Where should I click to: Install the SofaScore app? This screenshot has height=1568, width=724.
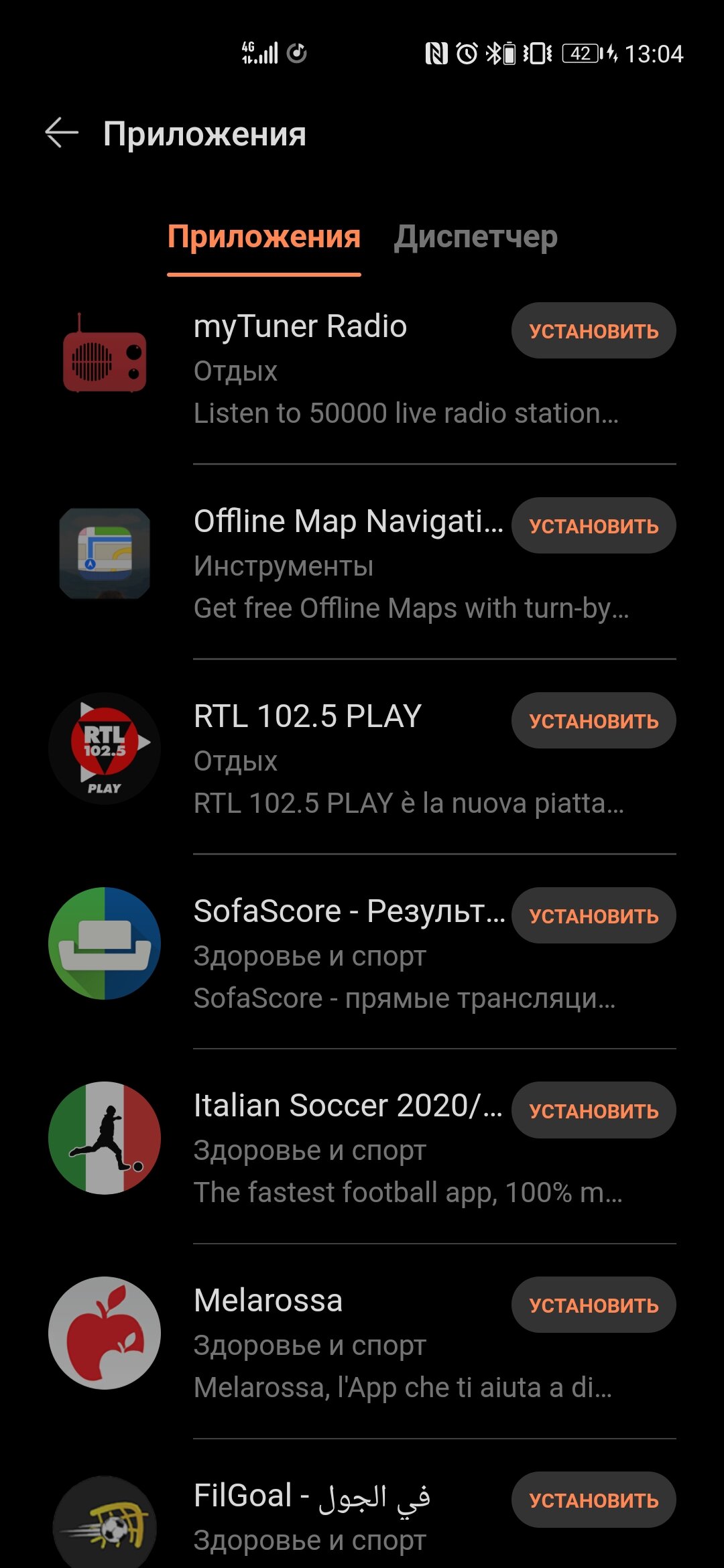point(593,915)
